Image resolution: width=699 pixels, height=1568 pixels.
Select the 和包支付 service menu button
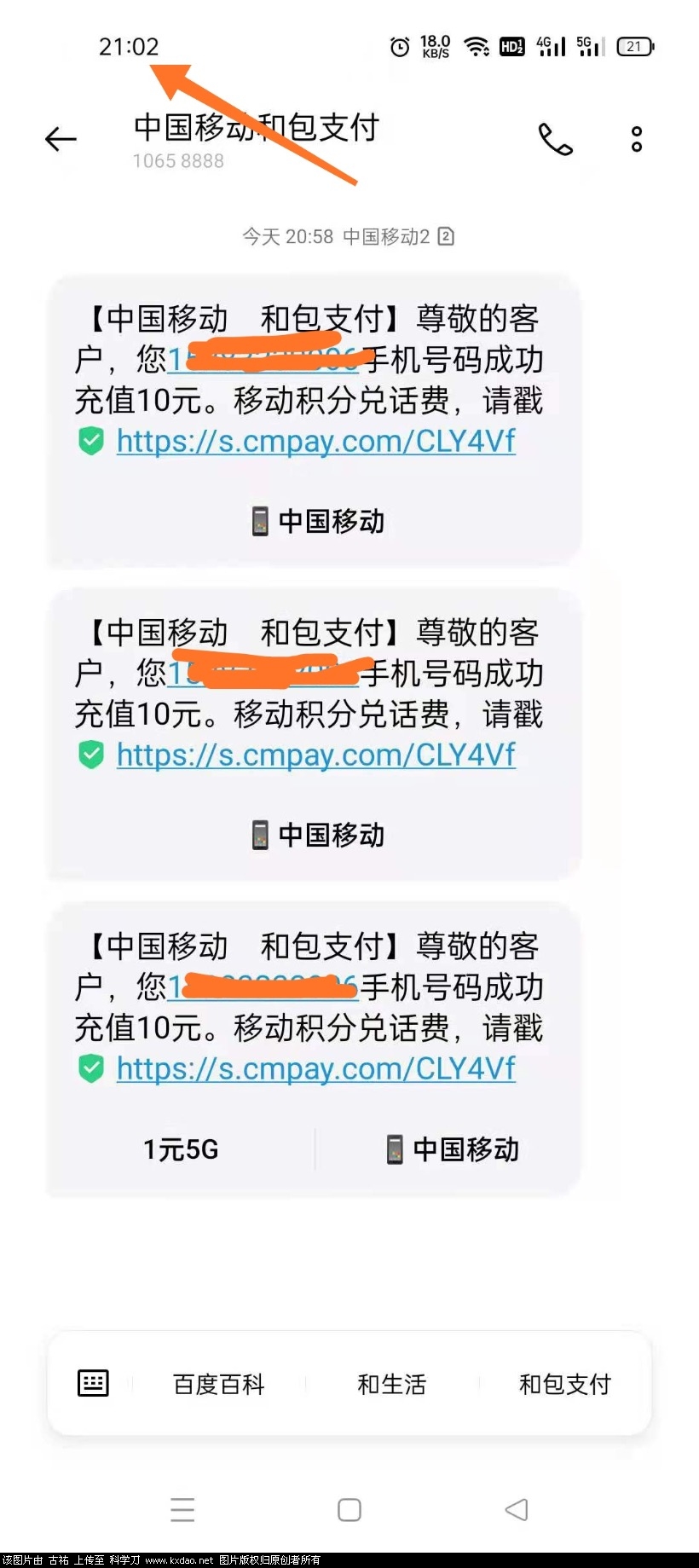pos(565,1384)
